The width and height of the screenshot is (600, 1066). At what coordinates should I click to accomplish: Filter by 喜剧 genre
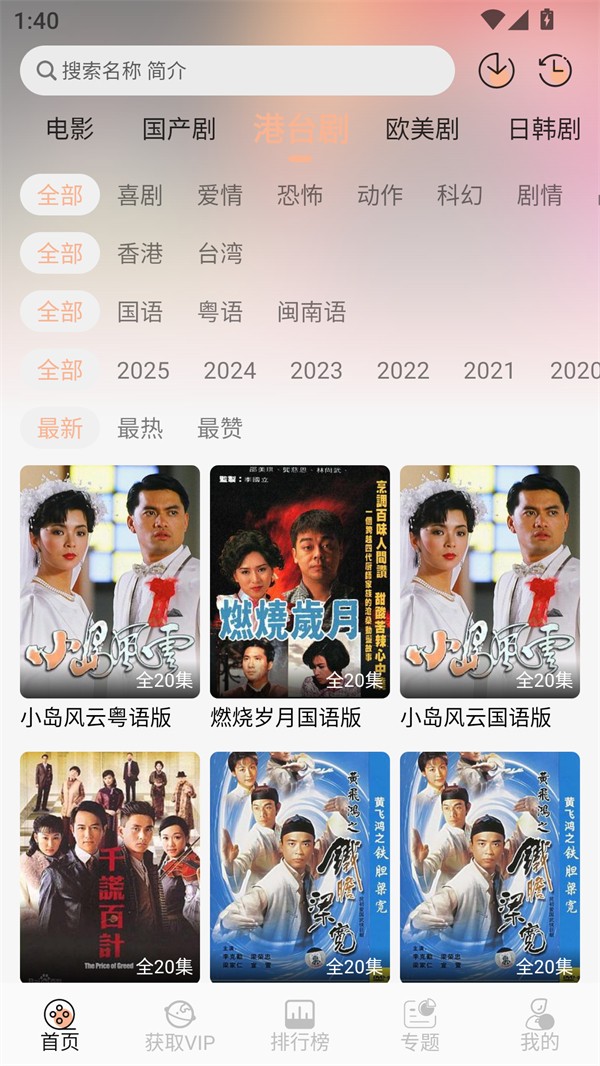pyautogui.click(x=140, y=195)
